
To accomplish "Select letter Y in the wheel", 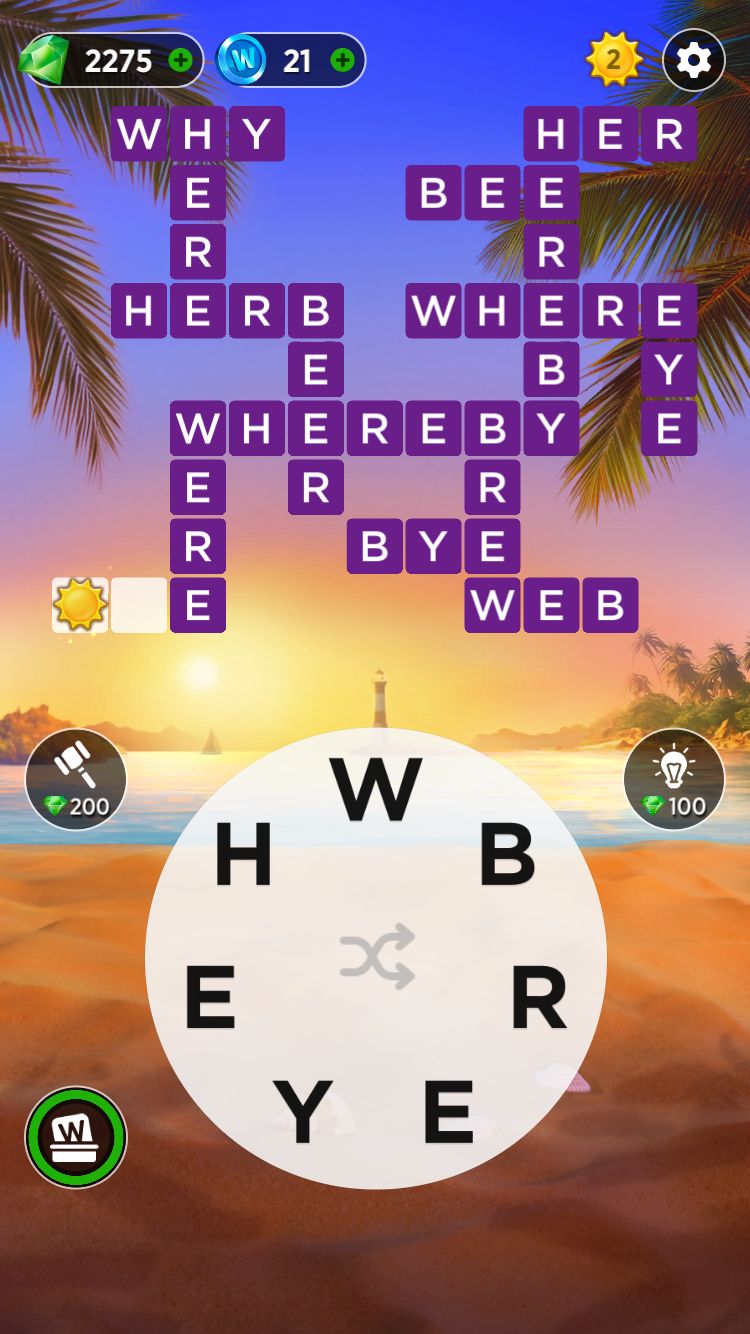I will coord(302,1112).
